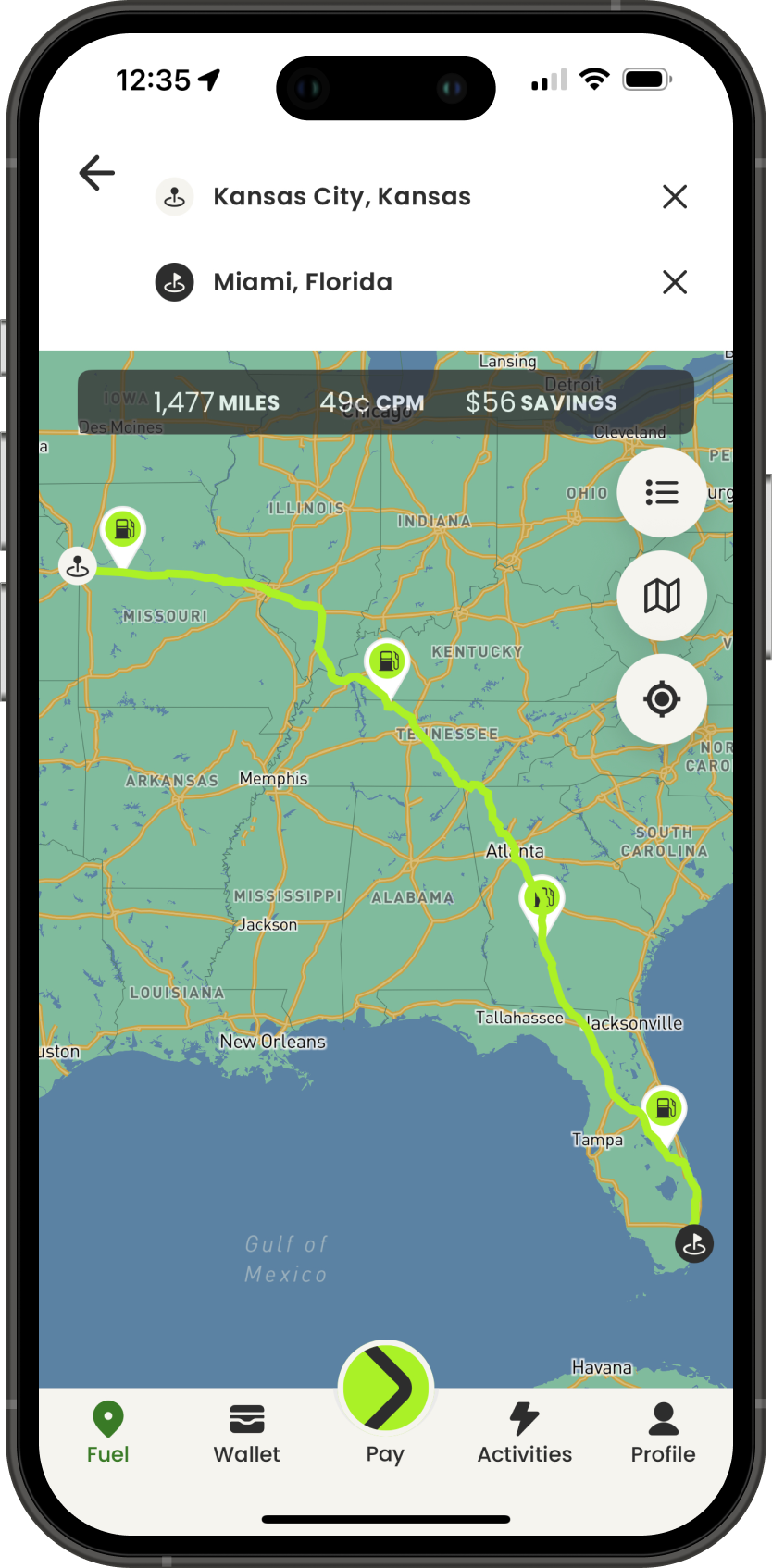Edit the Miami, Florida destination field
This screenshot has height=1568, width=772.
pos(303,282)
